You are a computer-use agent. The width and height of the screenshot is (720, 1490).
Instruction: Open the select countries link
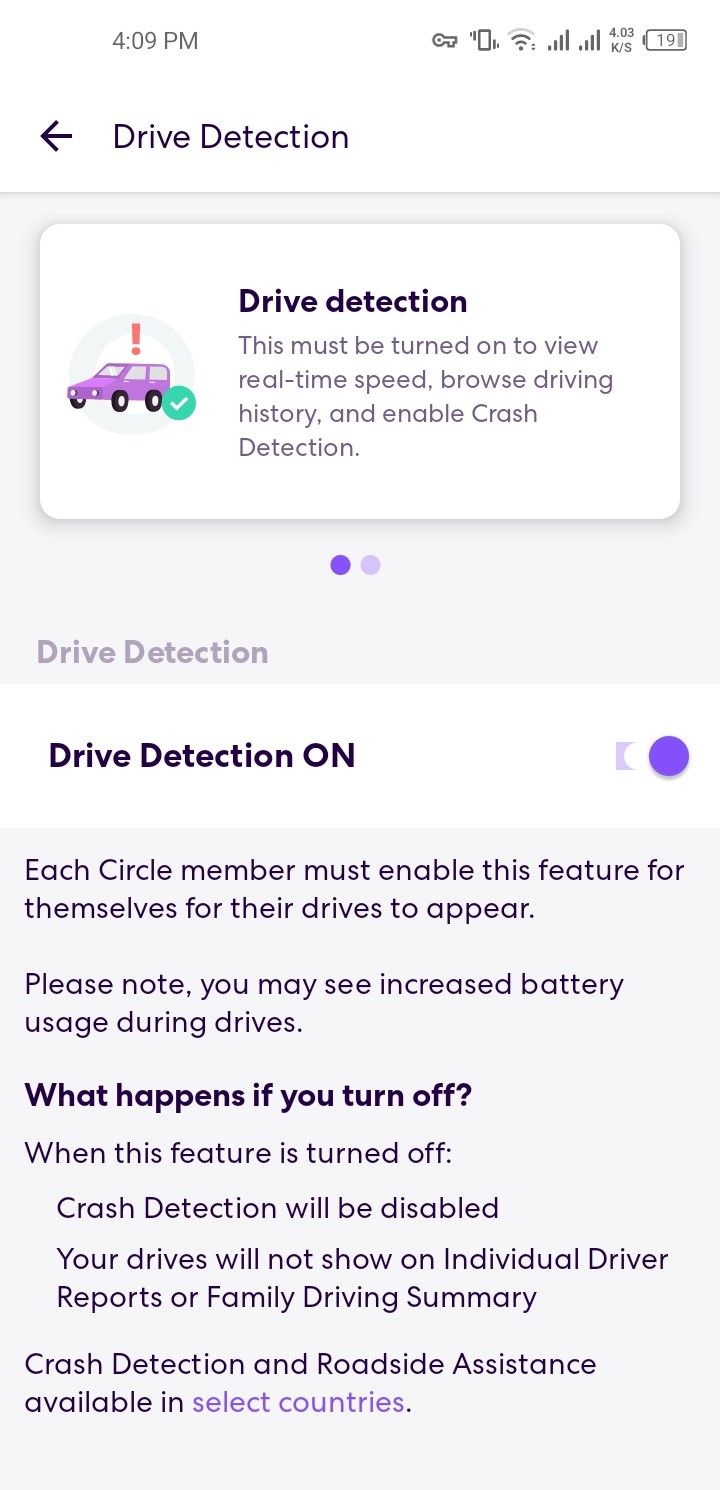coord(298,1402)
